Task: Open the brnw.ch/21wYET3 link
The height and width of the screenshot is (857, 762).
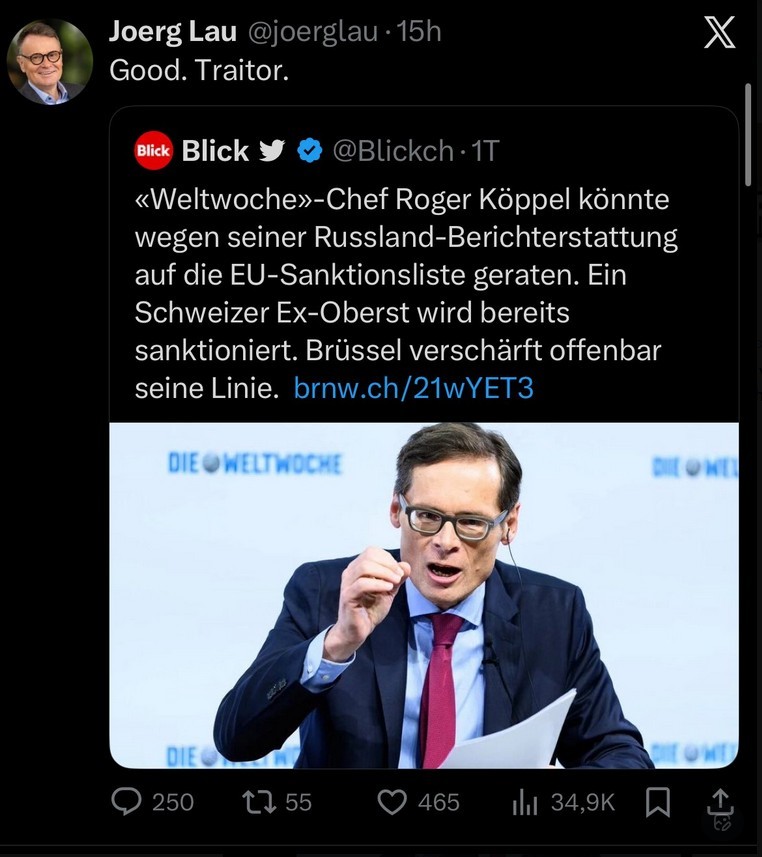Action: click(413, 388)
